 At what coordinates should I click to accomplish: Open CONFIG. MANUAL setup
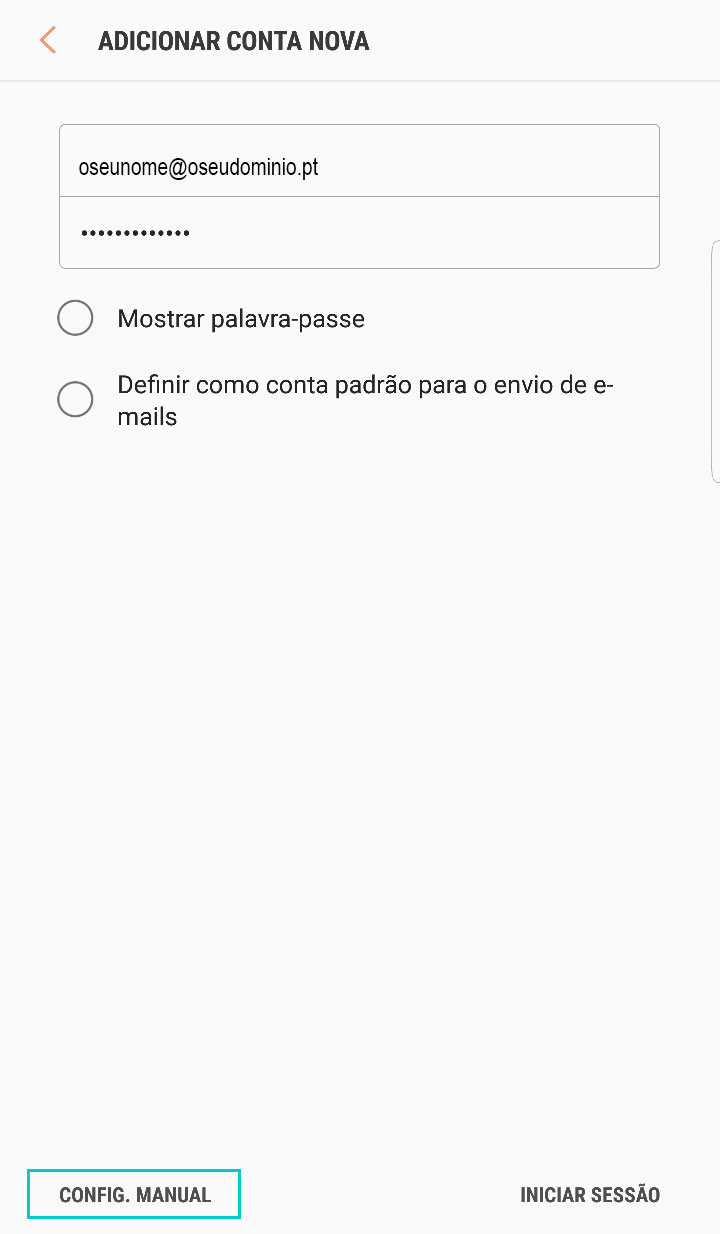coord(135,1194)
